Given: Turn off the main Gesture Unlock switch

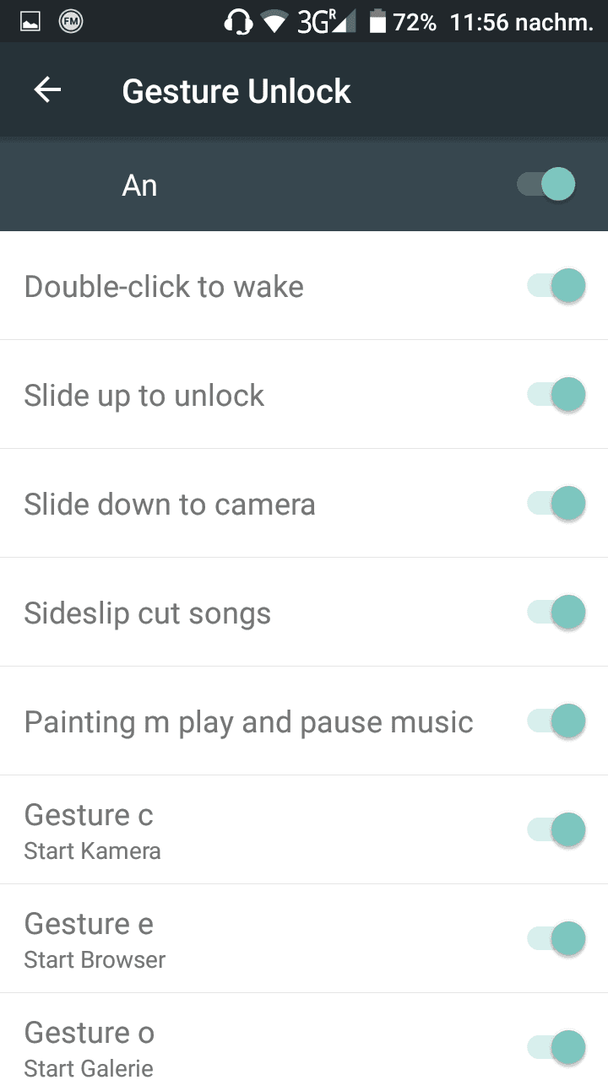Looking at the screenshot, I should [546, 185].
